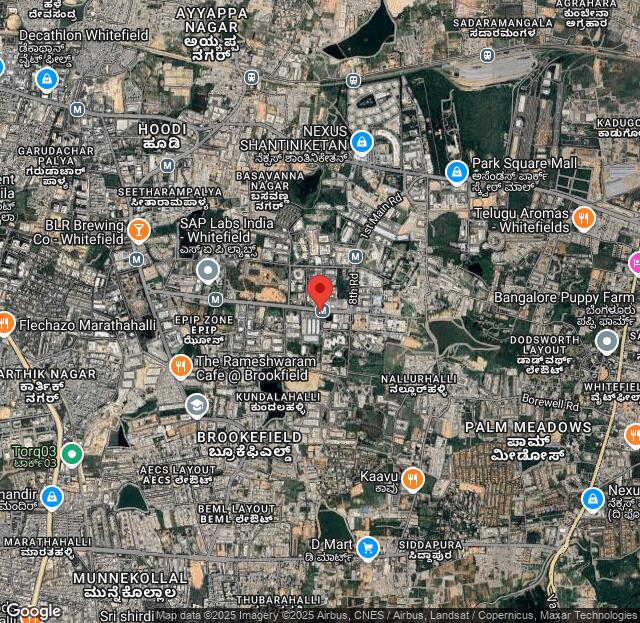Viewport: 640px width, 623px height.
Task: Tap the red location pin
Action: pos(320,291)
